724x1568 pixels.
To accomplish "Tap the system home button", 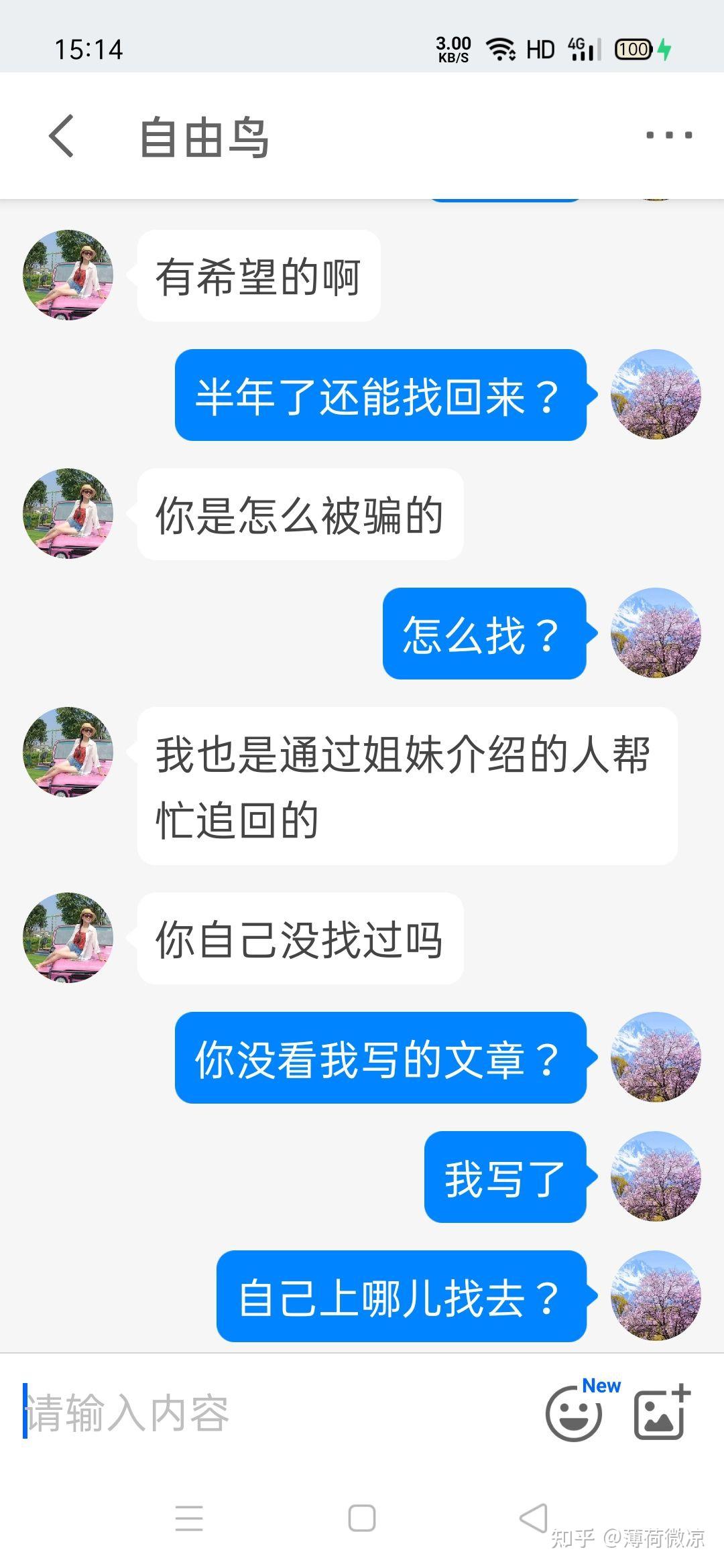I will click(362, 1518).
